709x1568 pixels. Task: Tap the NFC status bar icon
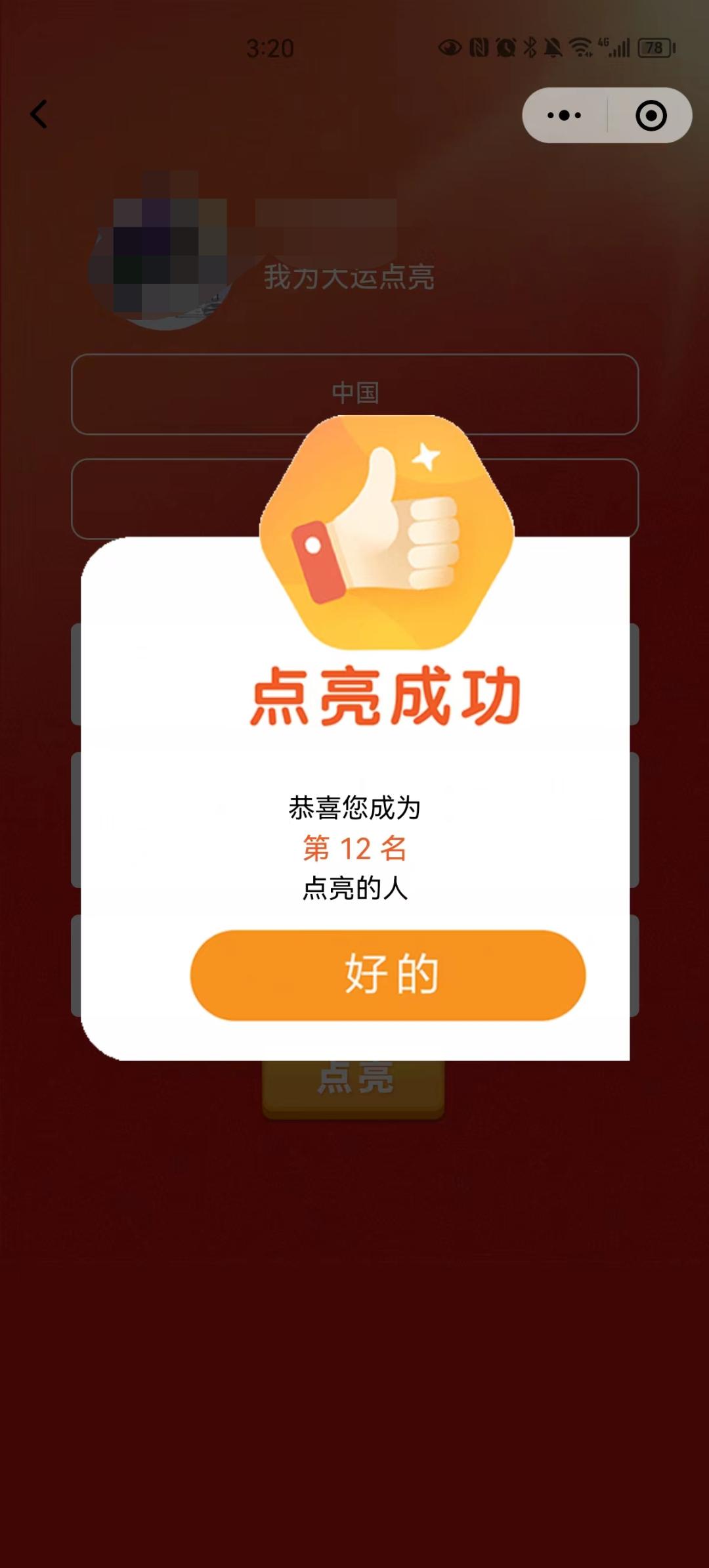click(x=477, y=46)
